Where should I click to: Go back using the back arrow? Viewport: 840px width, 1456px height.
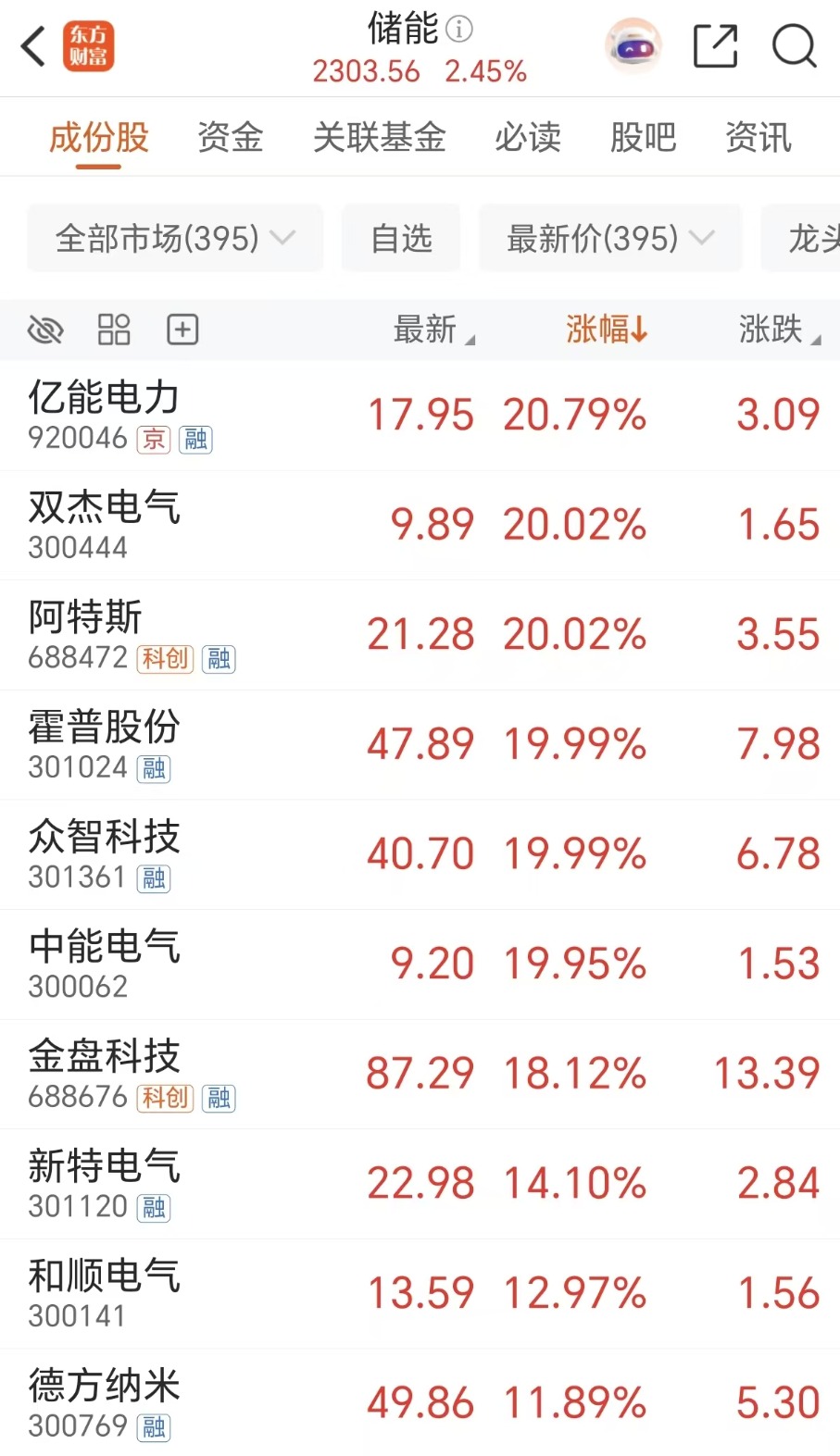[x=33, y=46]
